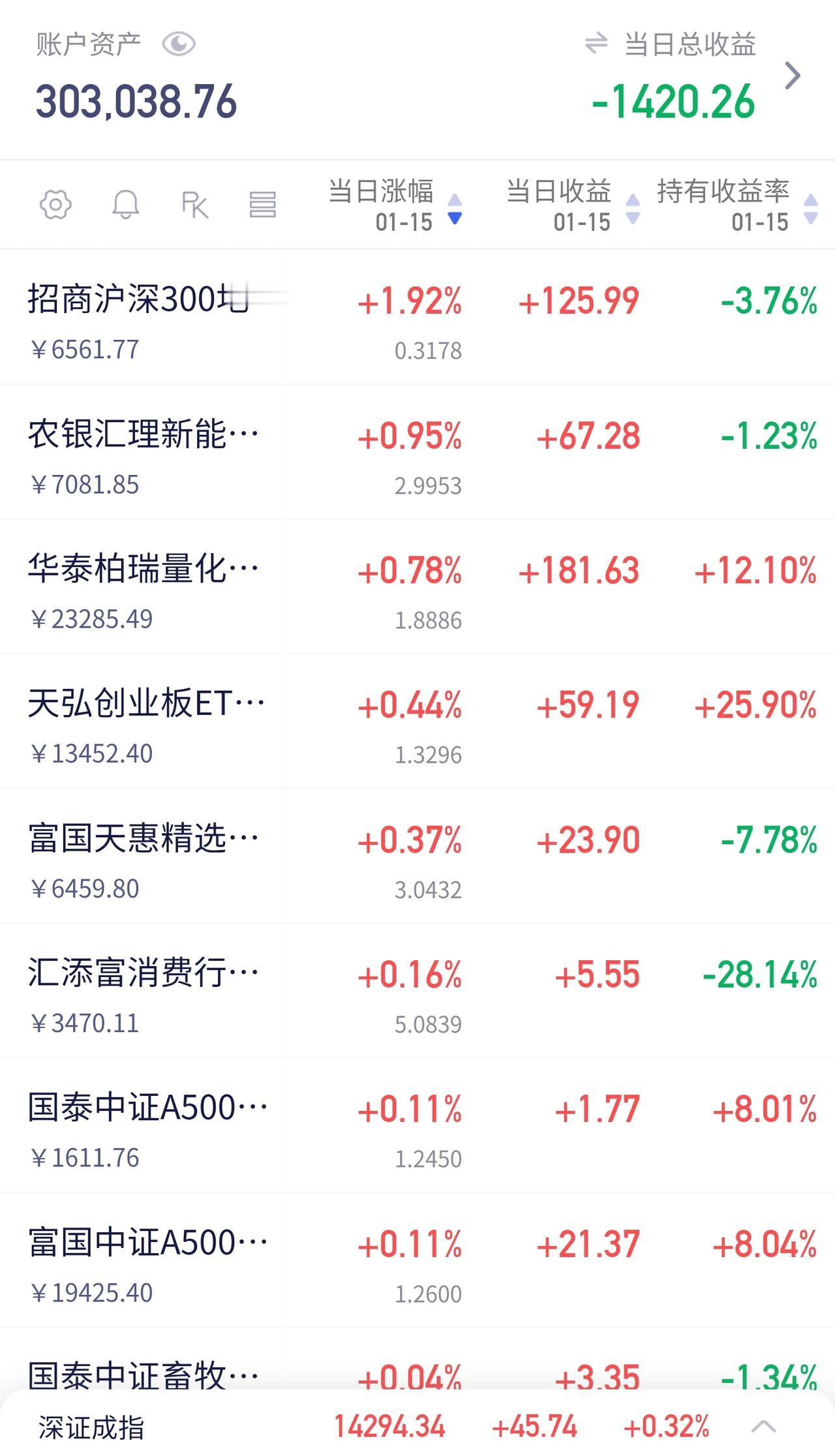Open the PK comparison icon
The width and height of the screenshot is (835, 1456).
[194, 205]
